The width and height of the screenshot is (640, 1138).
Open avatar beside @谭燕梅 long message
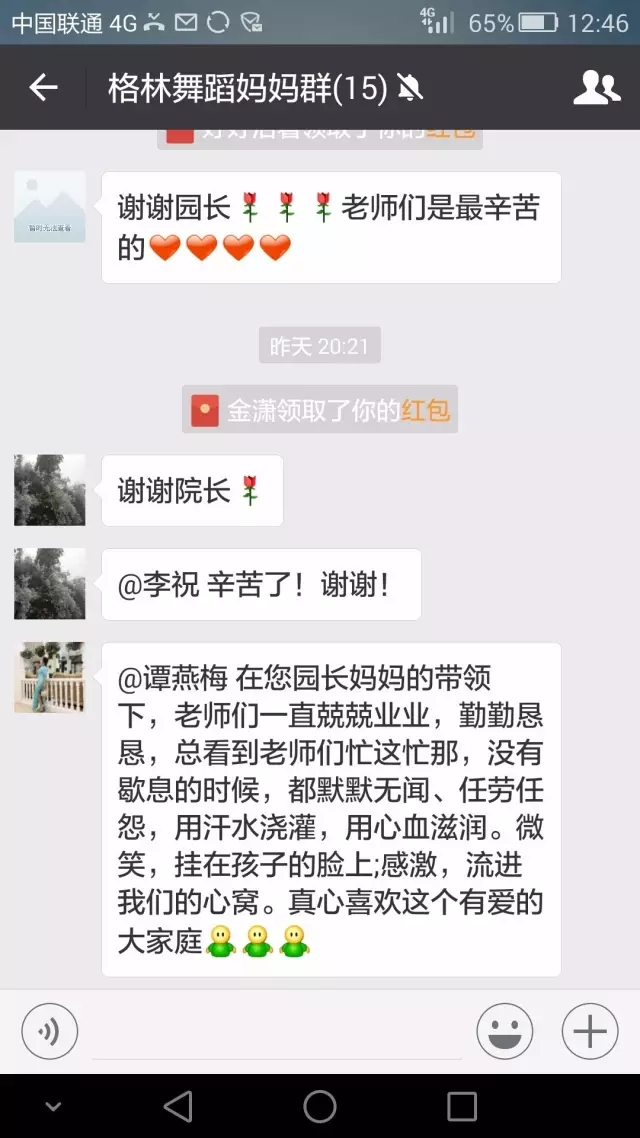tap(49, 677)
